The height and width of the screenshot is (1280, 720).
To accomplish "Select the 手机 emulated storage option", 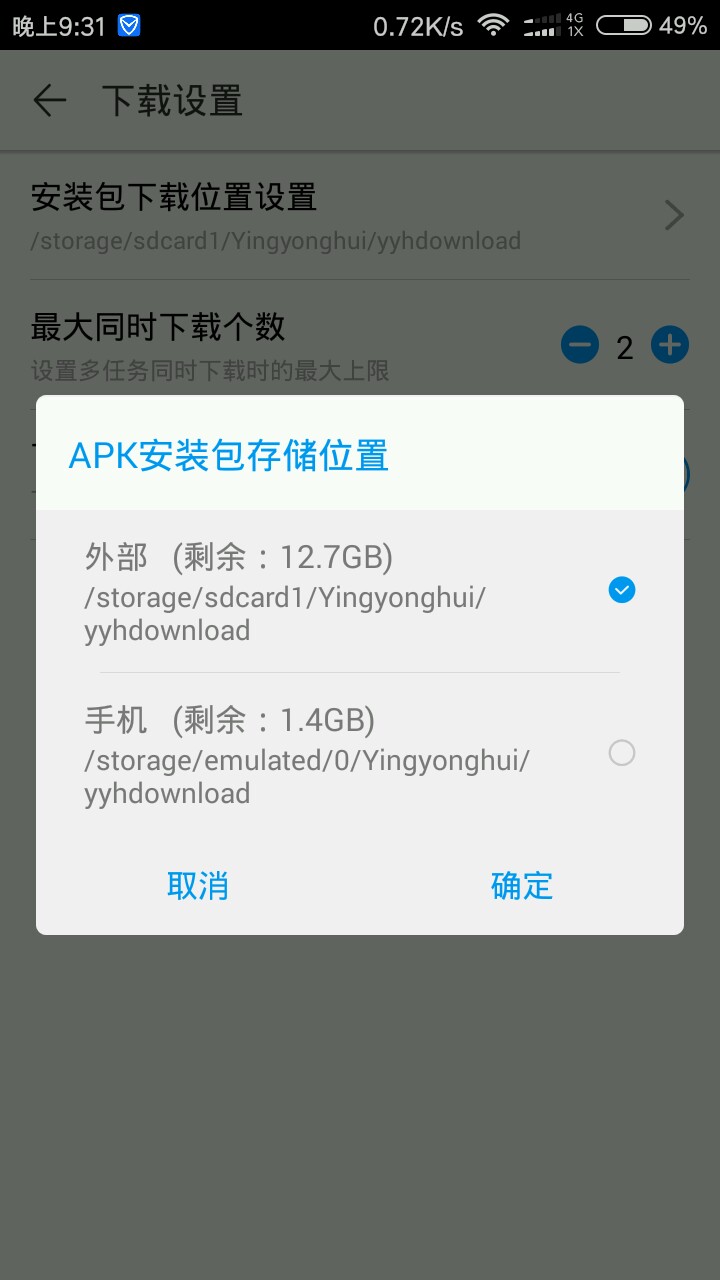I will click(360, 754).
